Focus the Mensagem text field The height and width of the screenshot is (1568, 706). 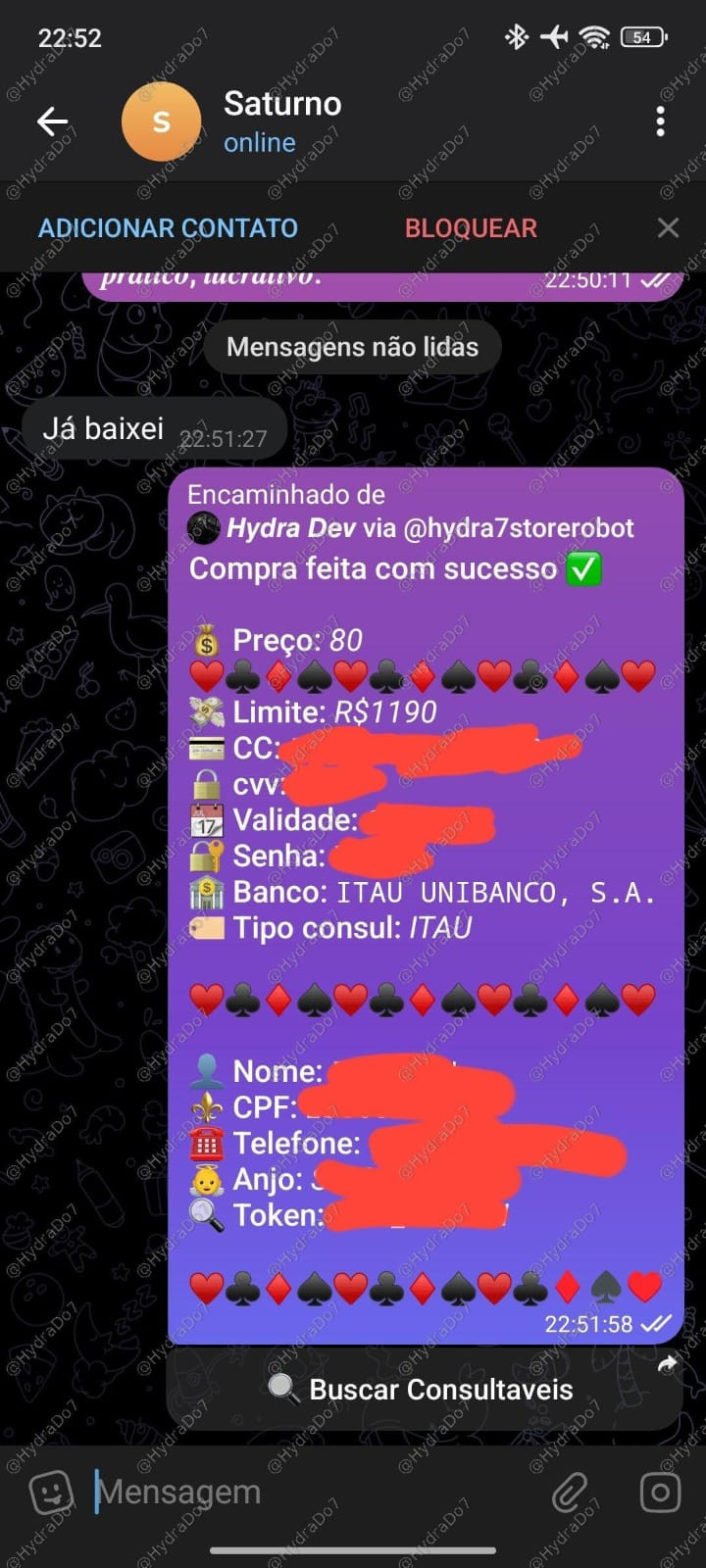(314, 1492)
